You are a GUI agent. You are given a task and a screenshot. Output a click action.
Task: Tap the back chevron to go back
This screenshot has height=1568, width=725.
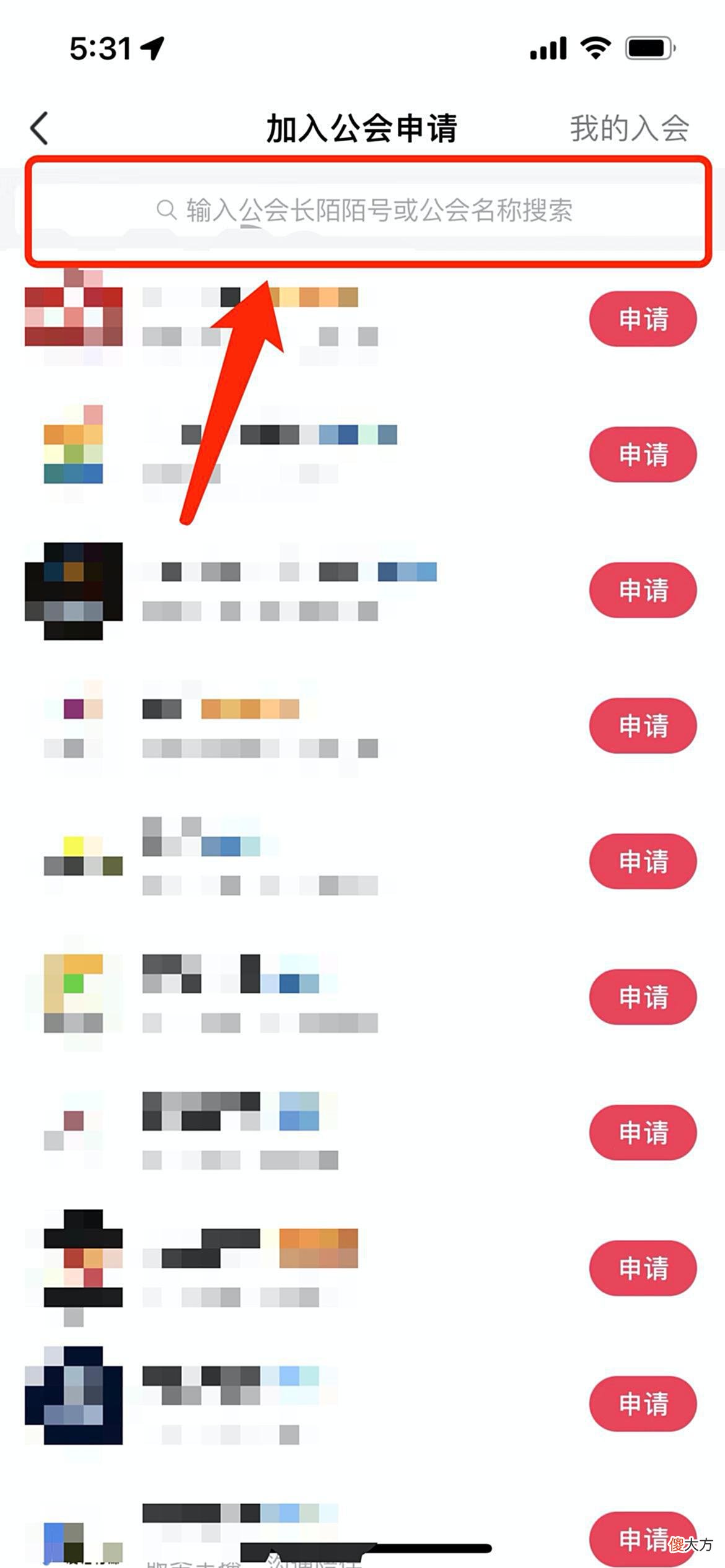coord(38,127)
